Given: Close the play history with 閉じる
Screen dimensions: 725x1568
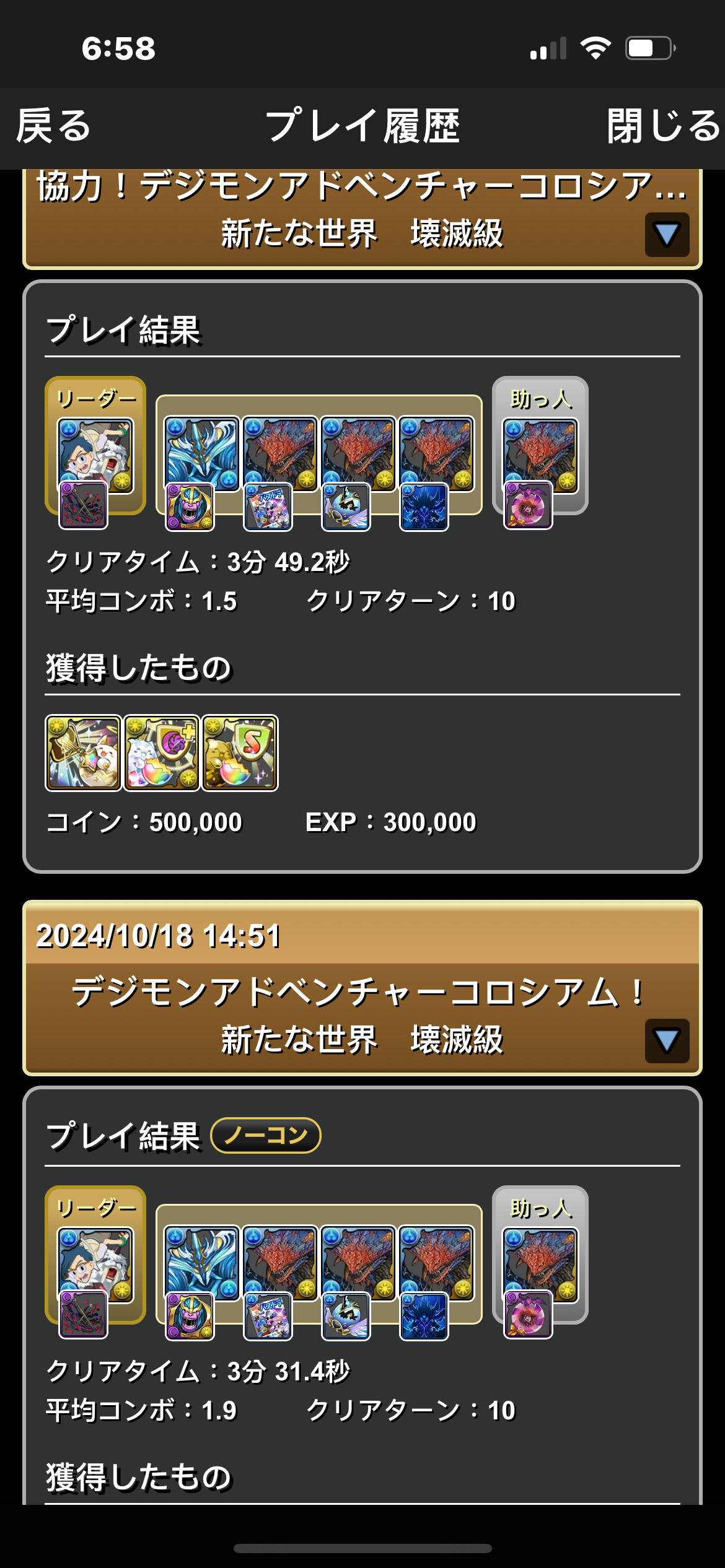Looking at the screenshot, I should point(663,126).
